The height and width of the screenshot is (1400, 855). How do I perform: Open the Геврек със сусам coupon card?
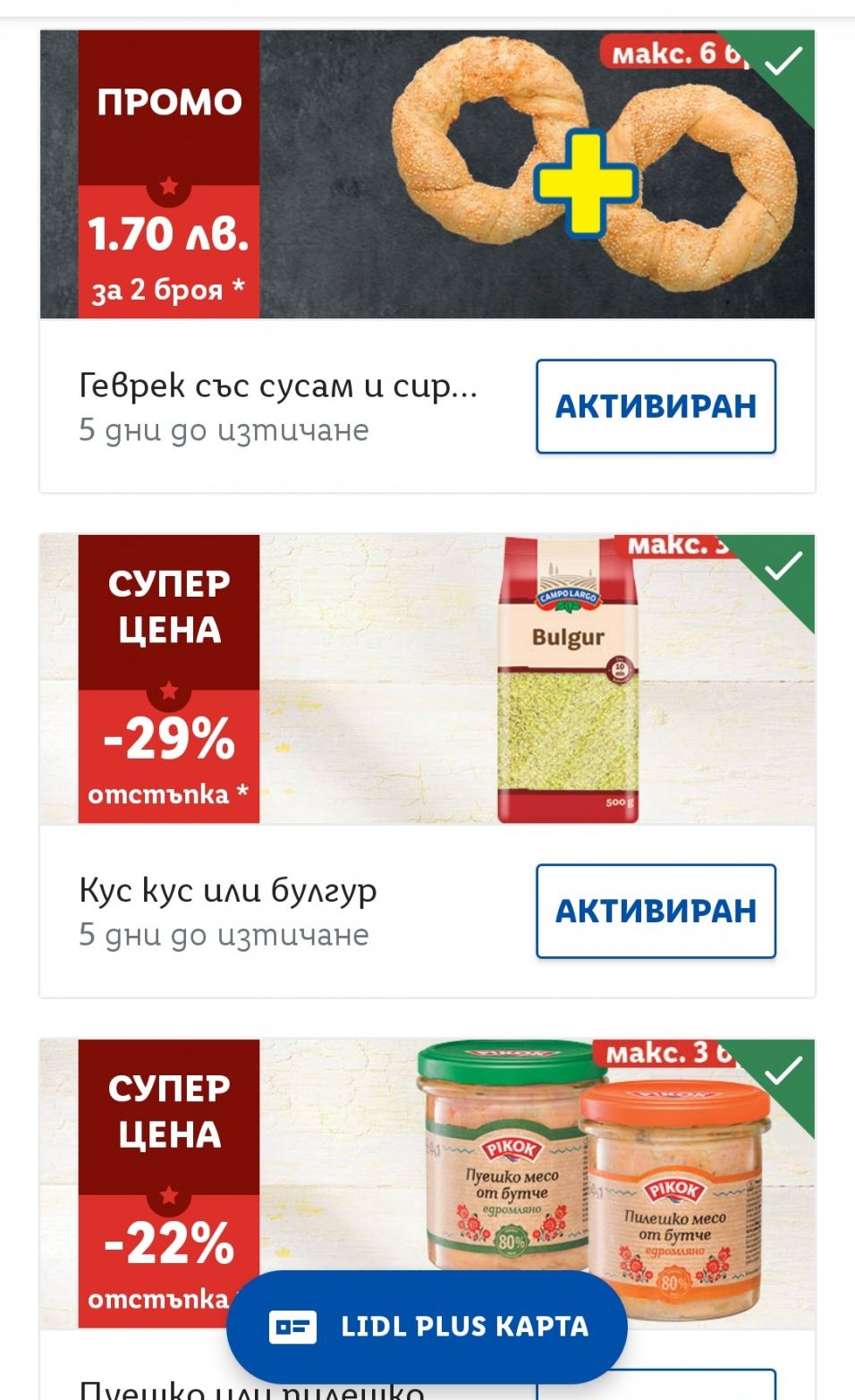[277, 386]
